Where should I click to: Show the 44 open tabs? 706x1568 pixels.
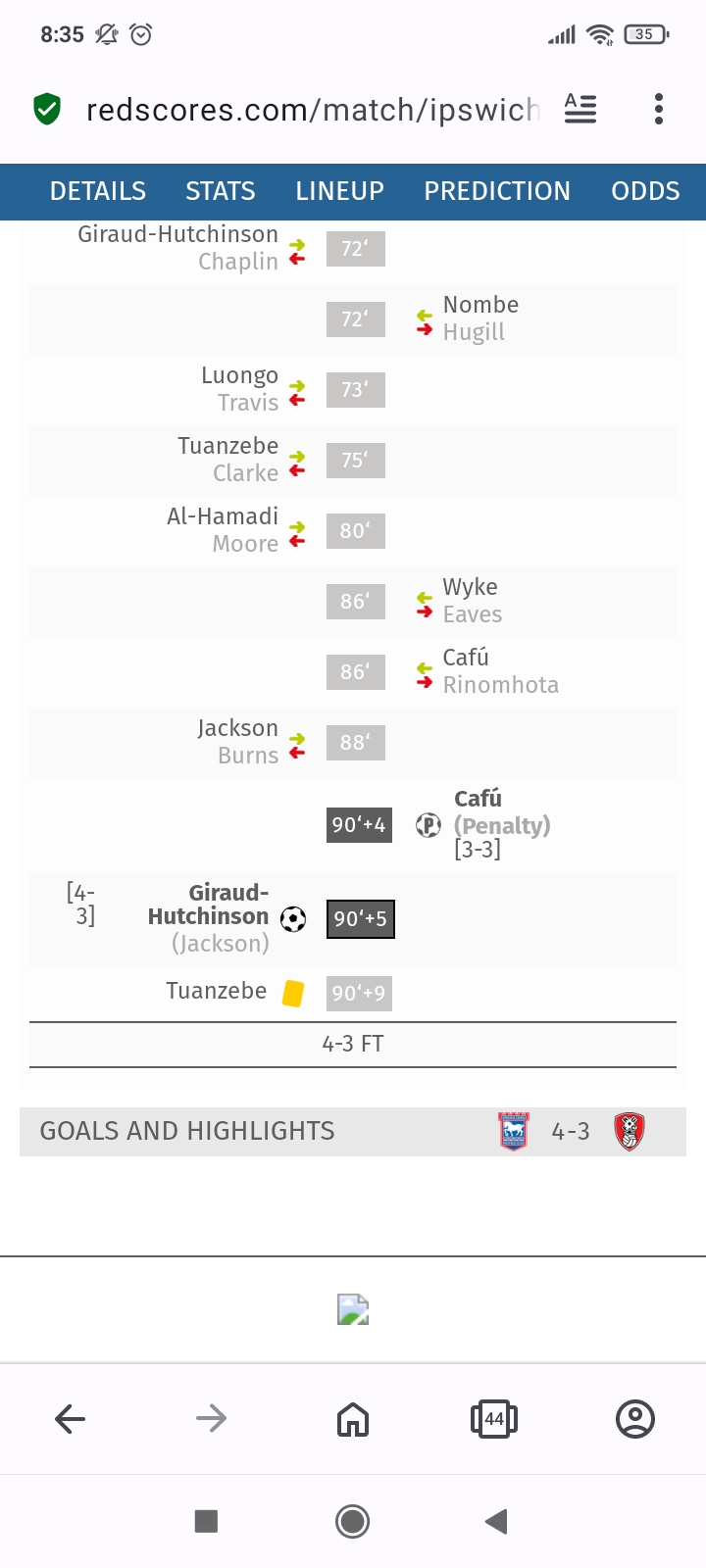pos(494,1418)
